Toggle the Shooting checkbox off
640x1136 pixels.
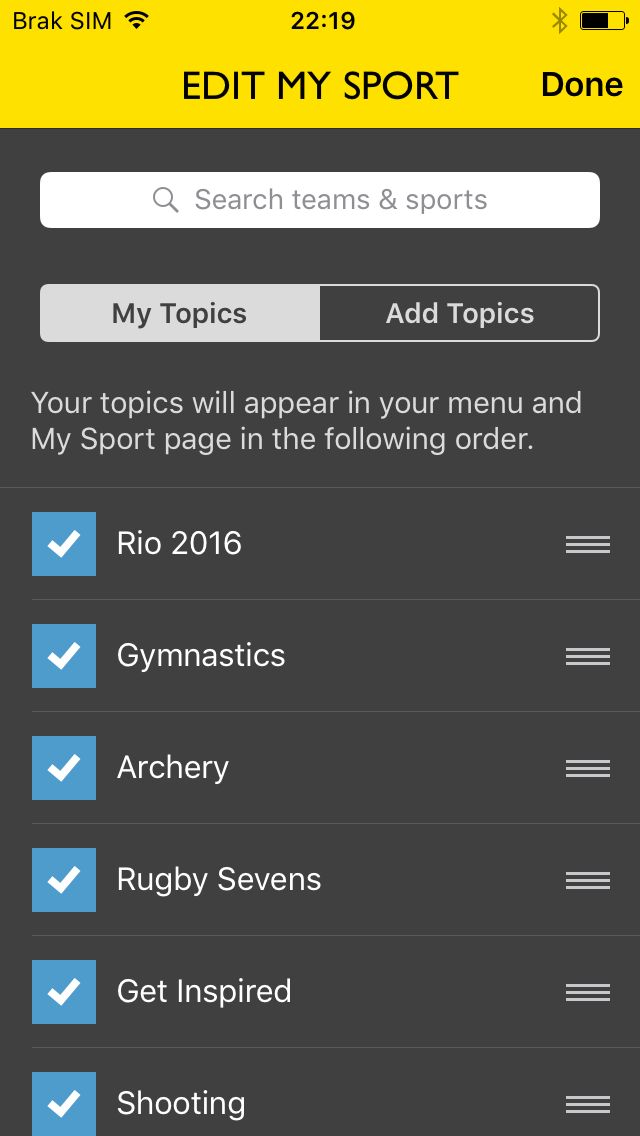click(x=64, y=1103)
